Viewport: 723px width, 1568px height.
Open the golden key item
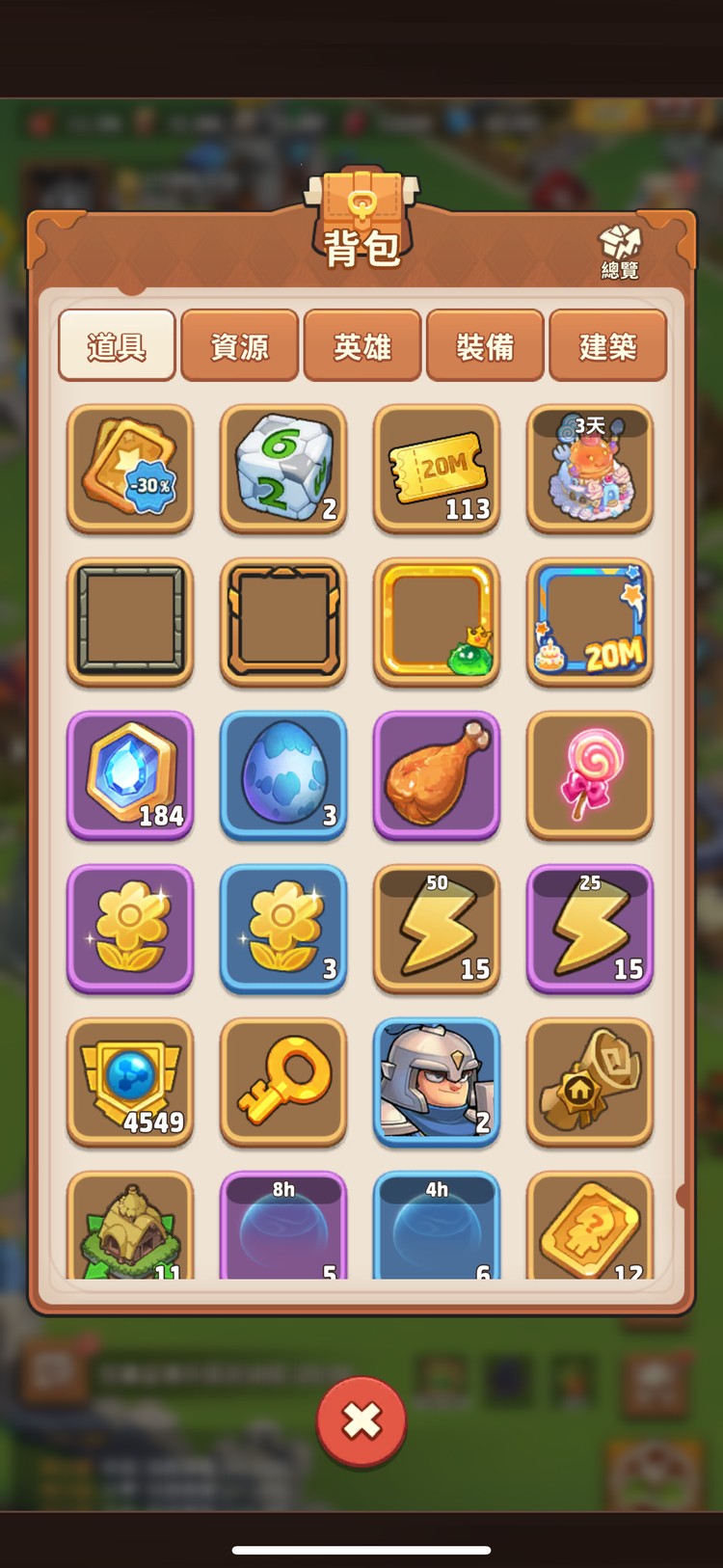[283, 1082]
